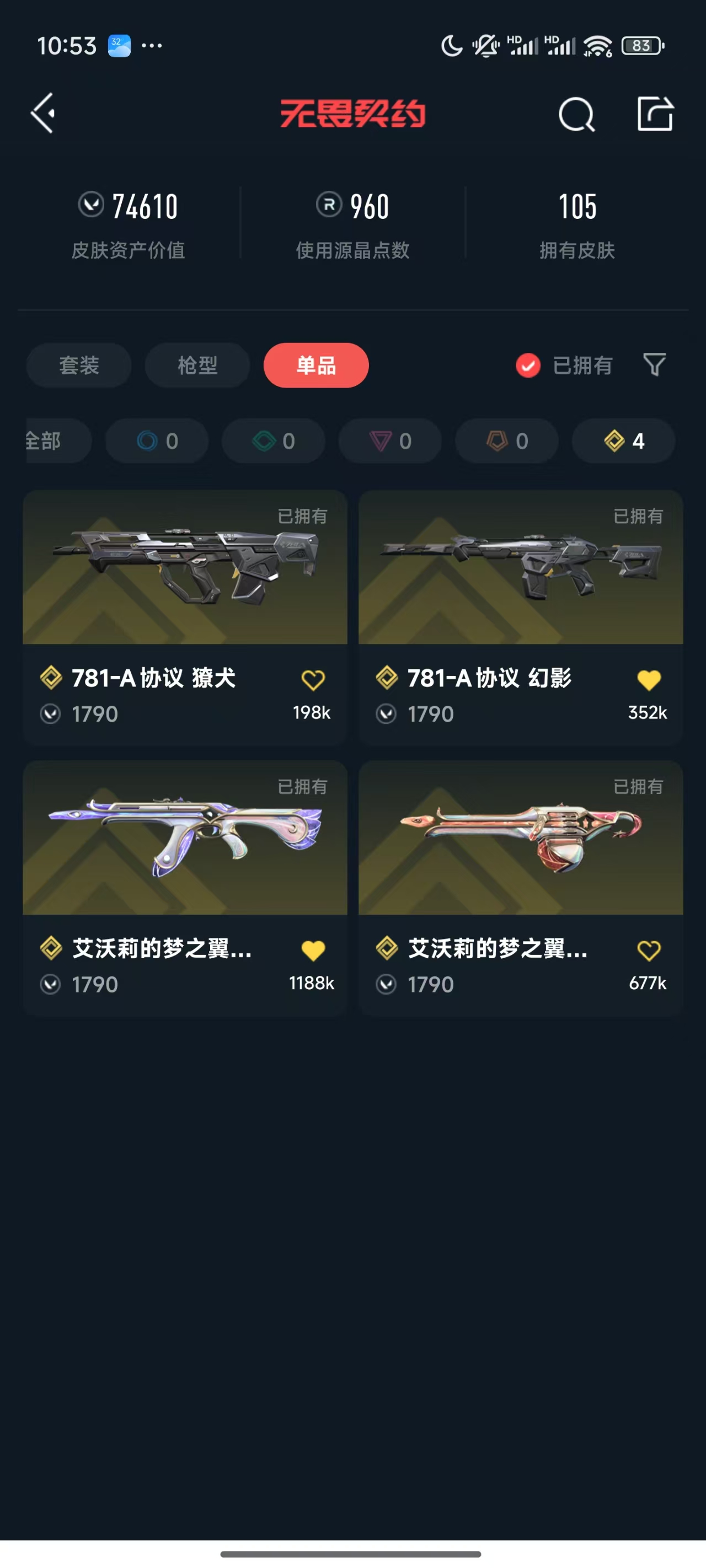Screen dimensions: 706x1568
Task: Open the 781-A 协议 獠犬 skin card
Action: tap(185, 567)
